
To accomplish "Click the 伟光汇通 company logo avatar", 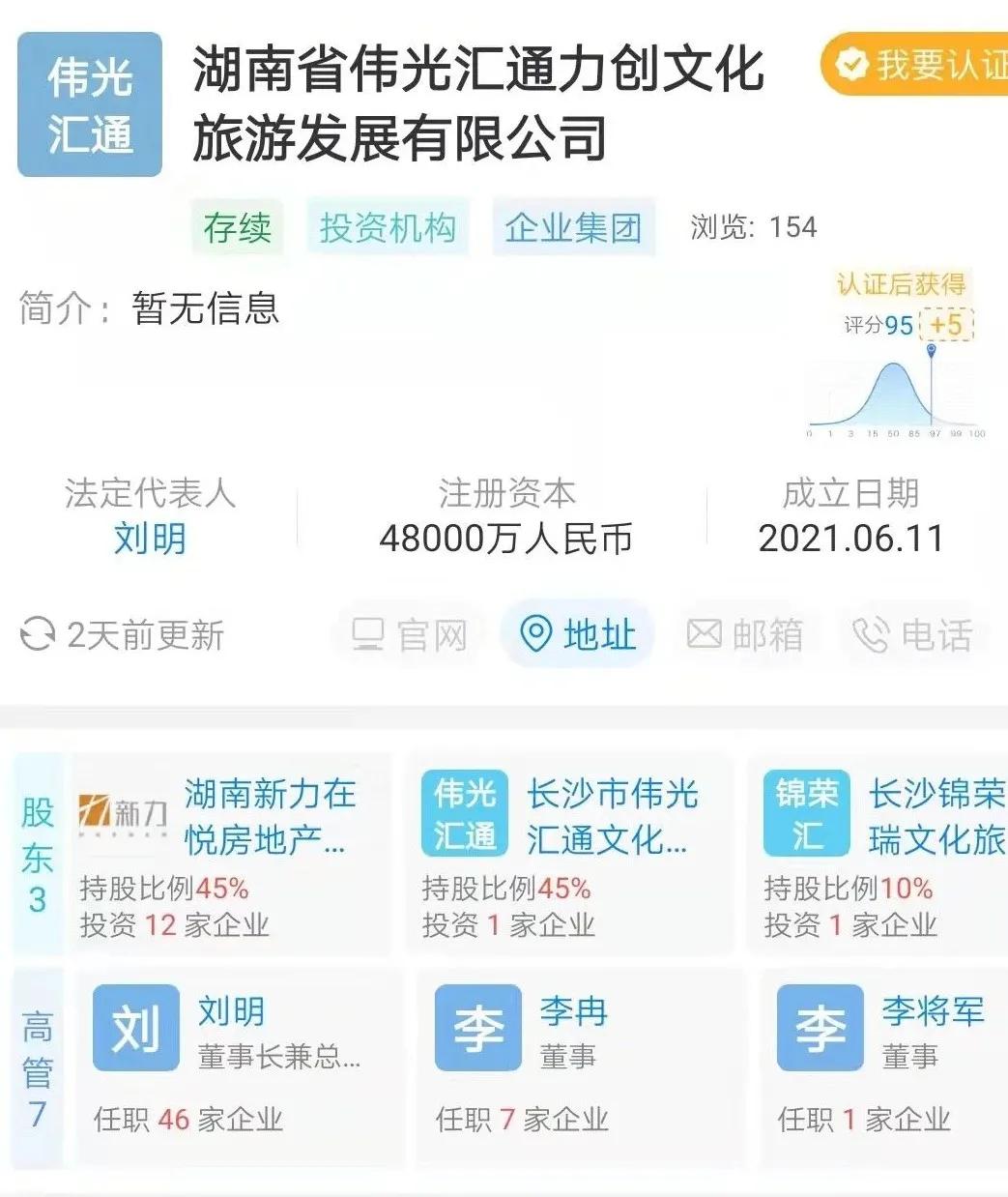I will click(88, 103).
